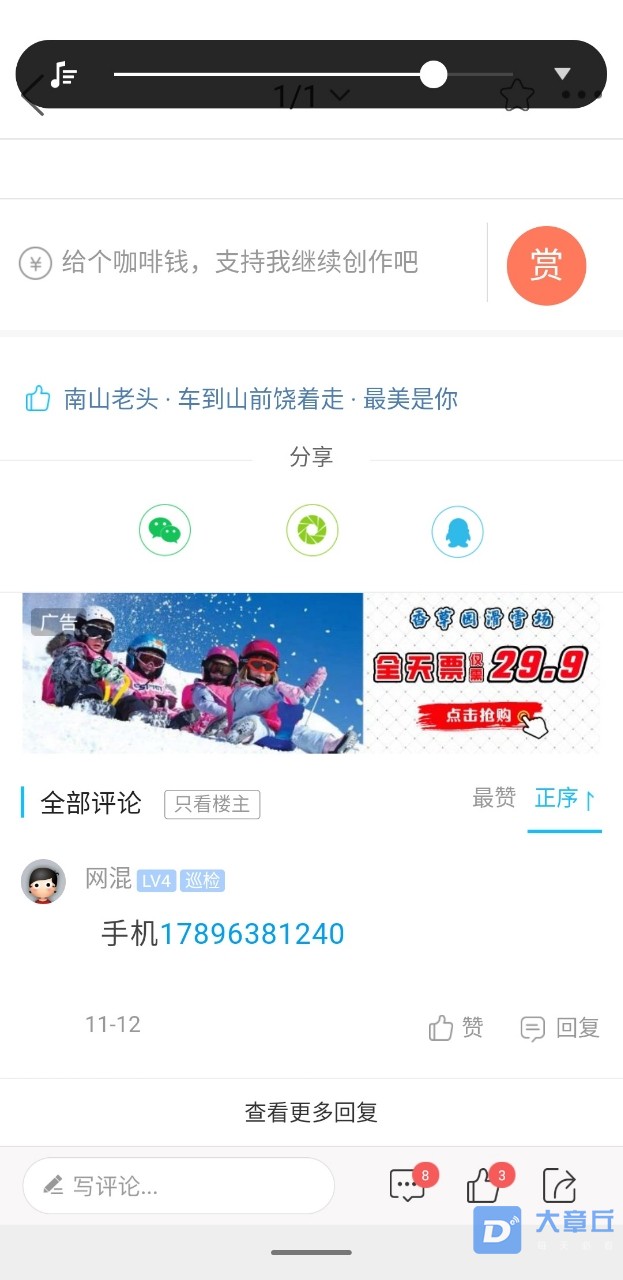This screenshot has width=623, height=1280.
Task: Collapse the volume panel with dropdown arrow
Action: pos(562,74)
